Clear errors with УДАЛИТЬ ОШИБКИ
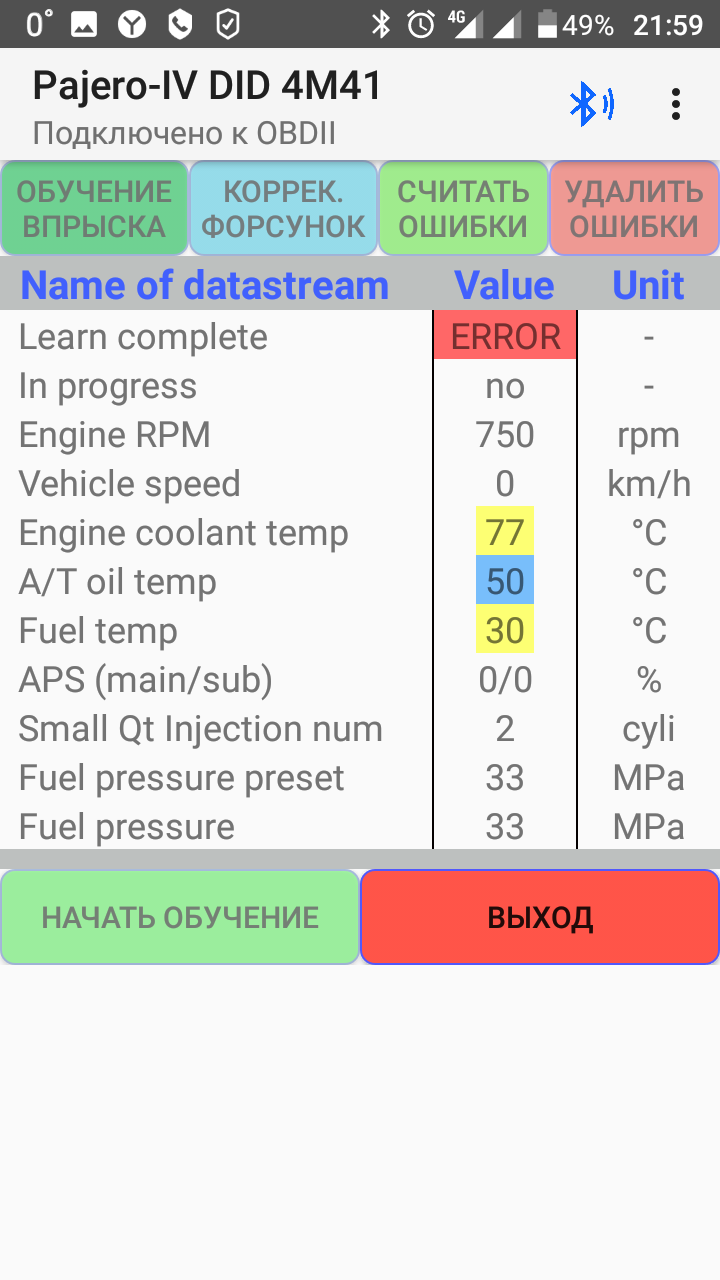This screenshot has width=720, height=1280. 634,209
